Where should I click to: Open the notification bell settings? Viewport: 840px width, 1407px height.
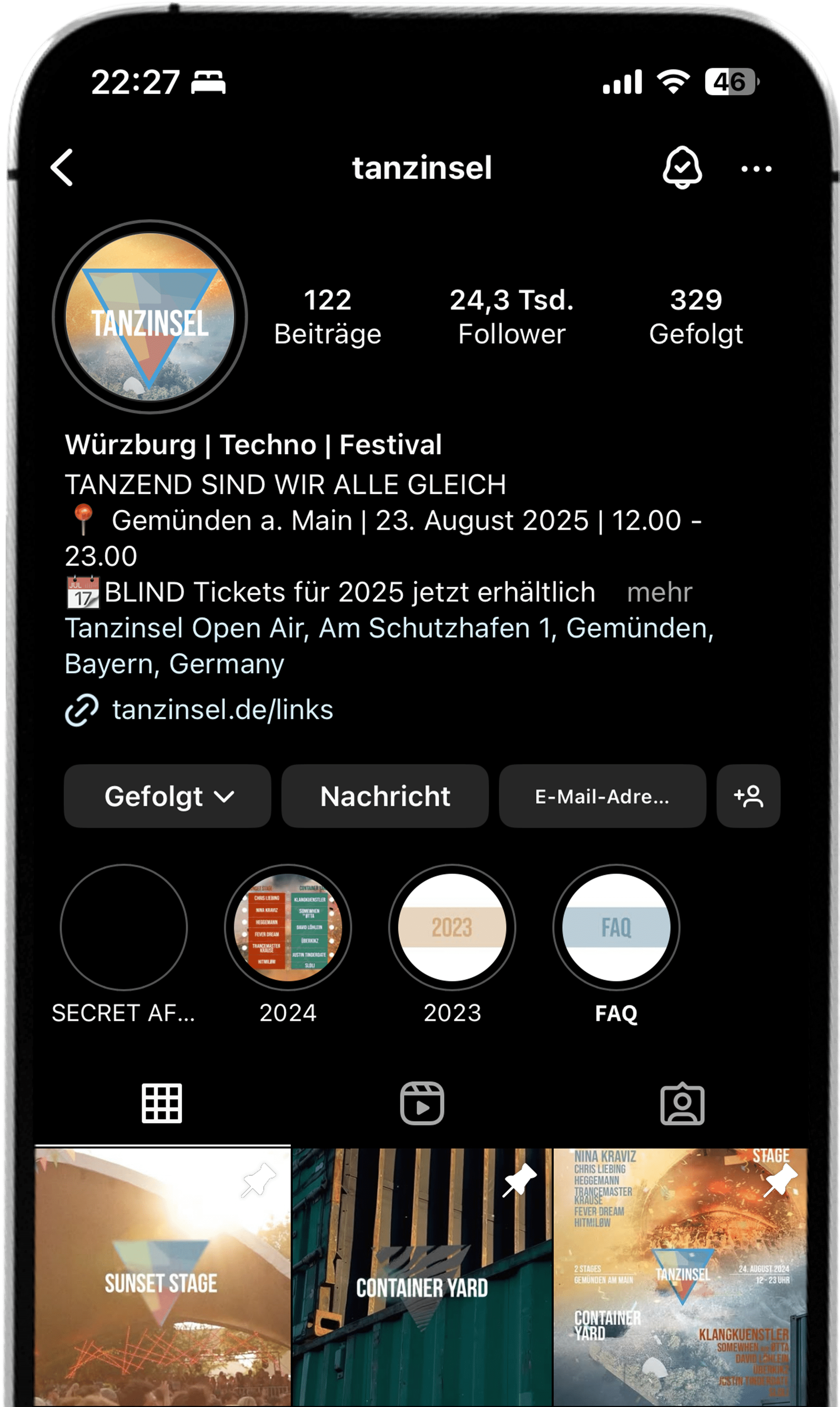point(682,168)
